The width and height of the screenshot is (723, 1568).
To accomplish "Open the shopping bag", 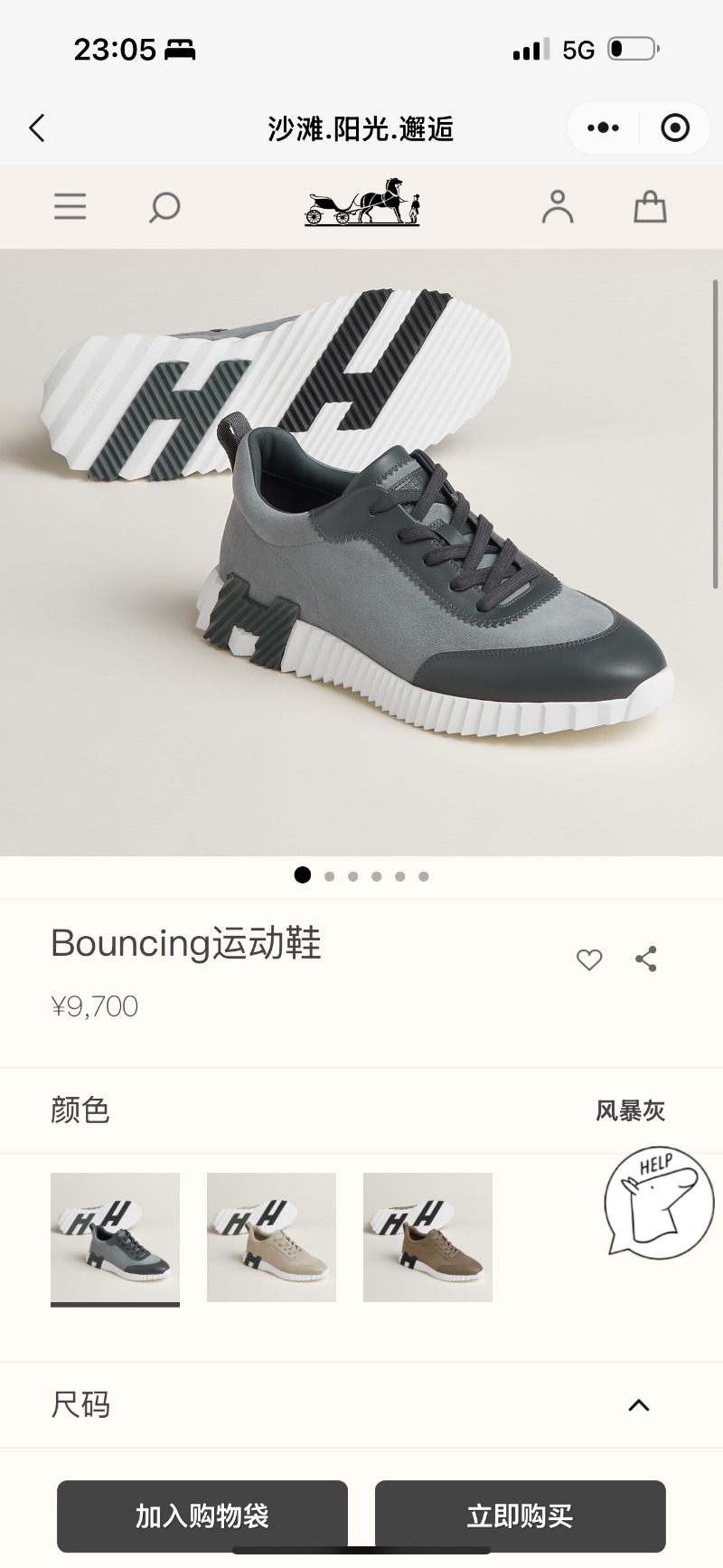I will tap(650, 207).
